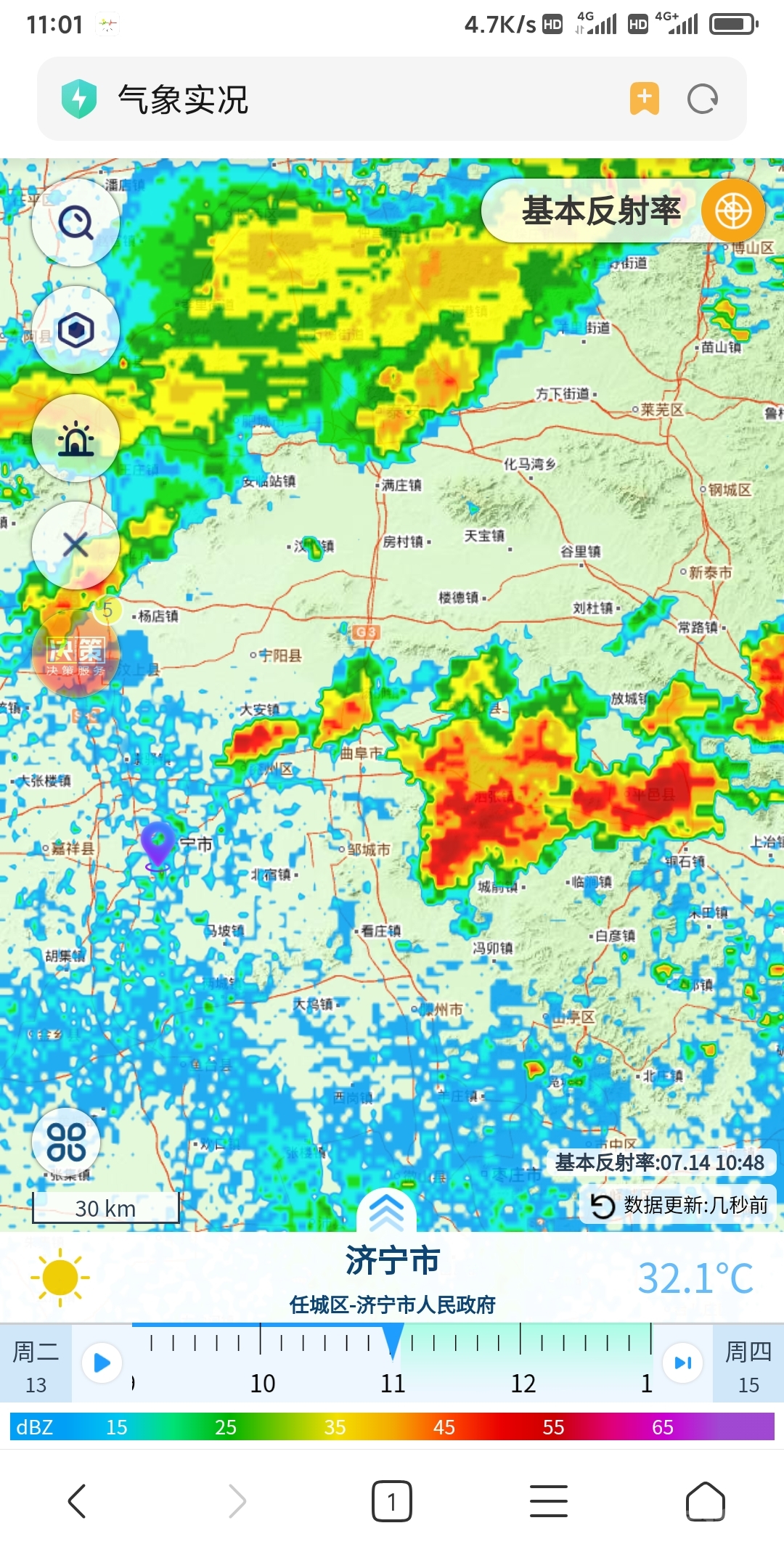The image size is (784, 1568).
Task: Open the weather warning alarm icon
Action: [75, 437]
